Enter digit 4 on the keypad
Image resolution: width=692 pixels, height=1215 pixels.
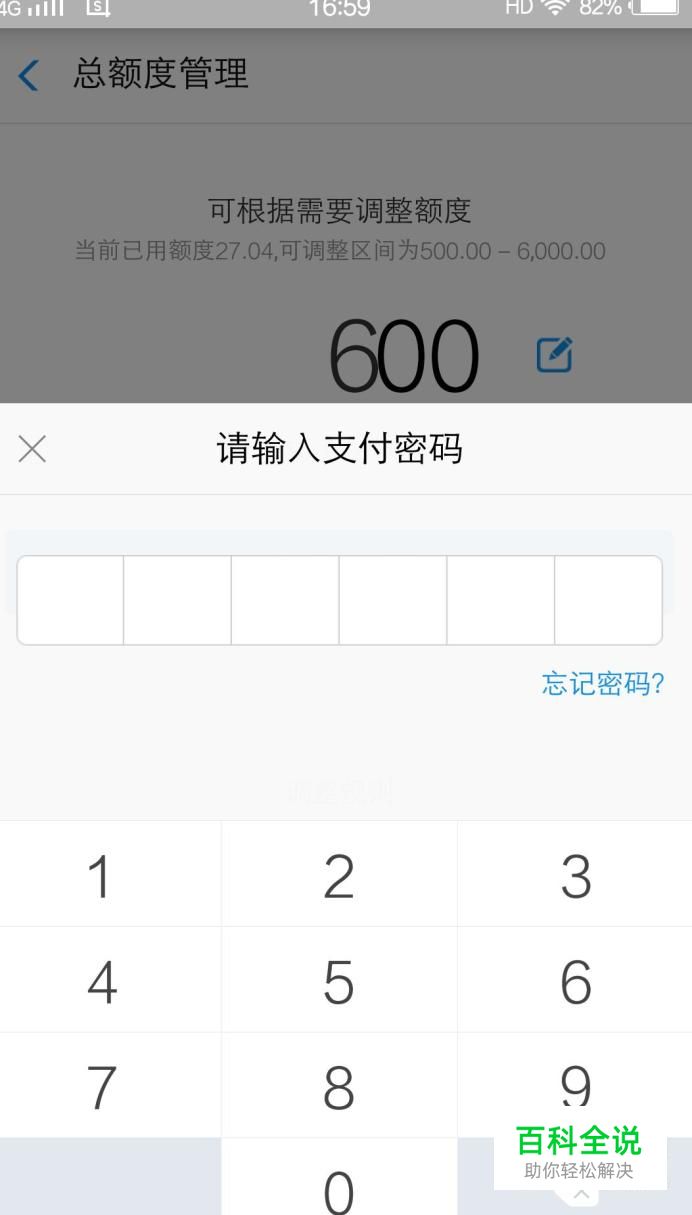[110, 980]
